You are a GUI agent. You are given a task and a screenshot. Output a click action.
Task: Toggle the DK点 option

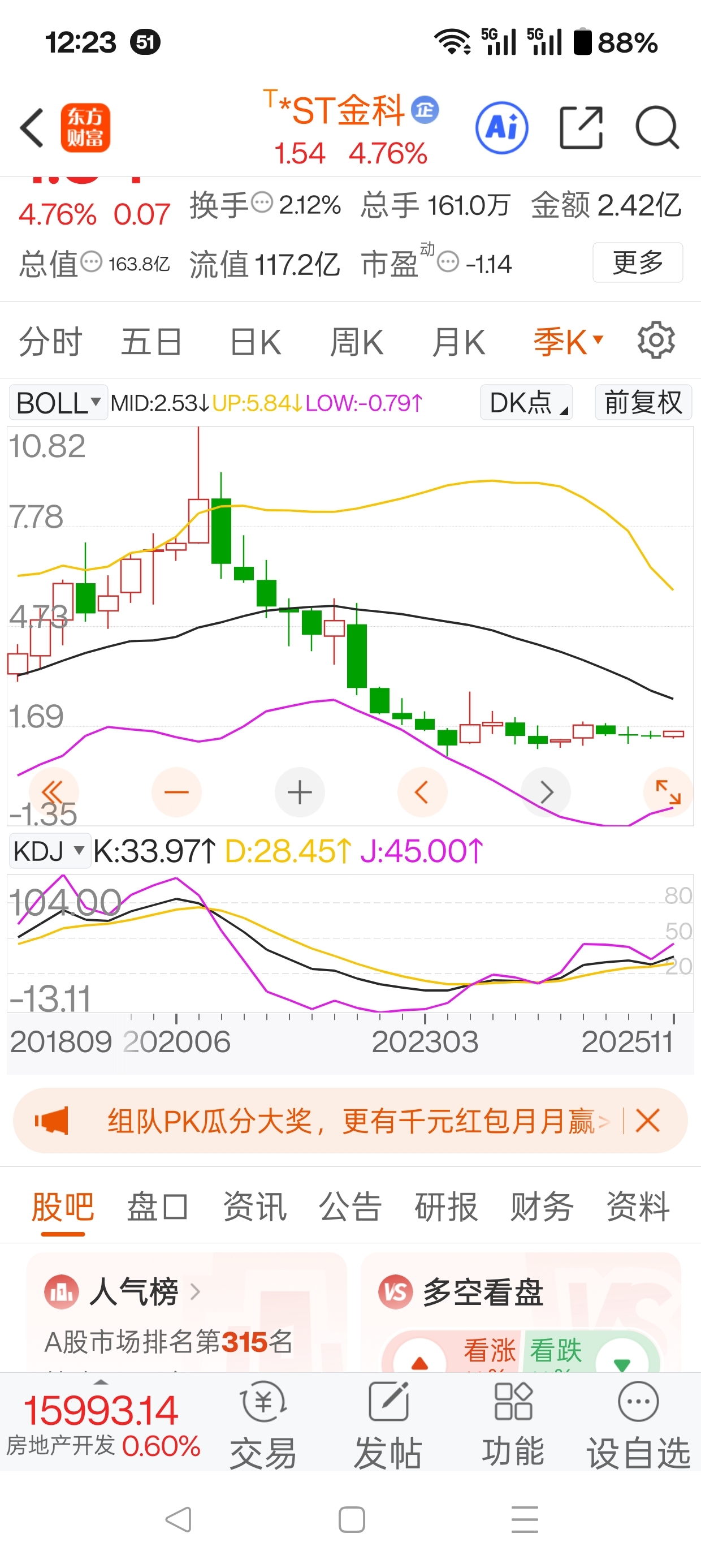(526, 402)
